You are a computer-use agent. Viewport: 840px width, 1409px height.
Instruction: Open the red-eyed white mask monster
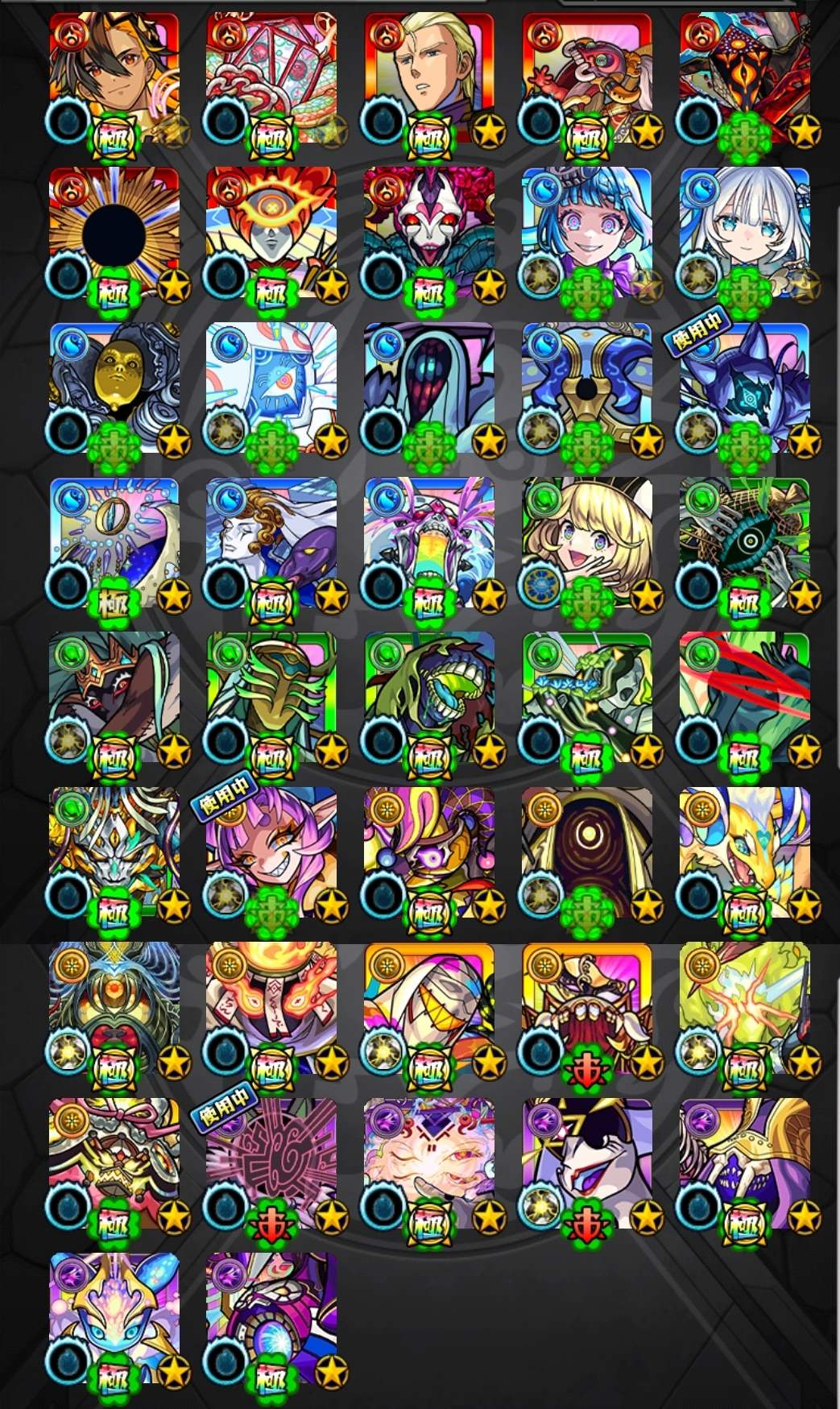click(428, 232)
